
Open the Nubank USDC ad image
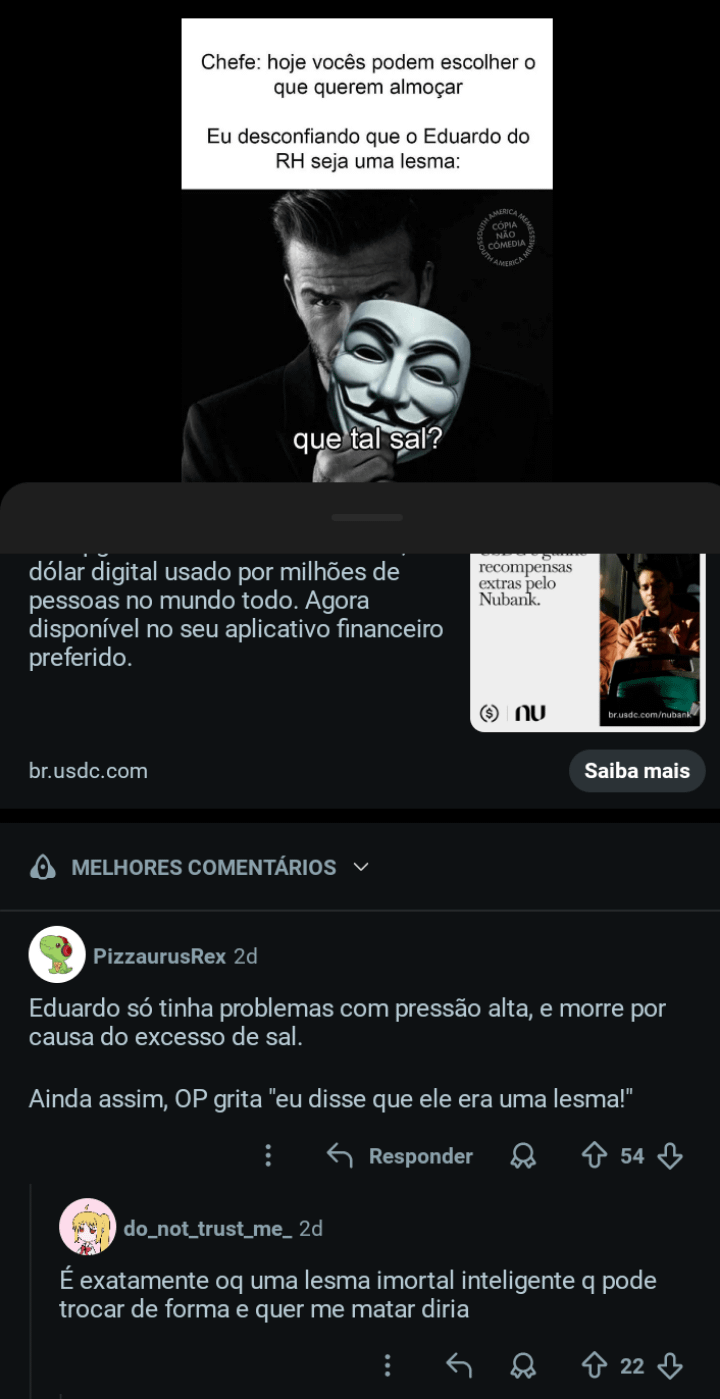(587, 642)
